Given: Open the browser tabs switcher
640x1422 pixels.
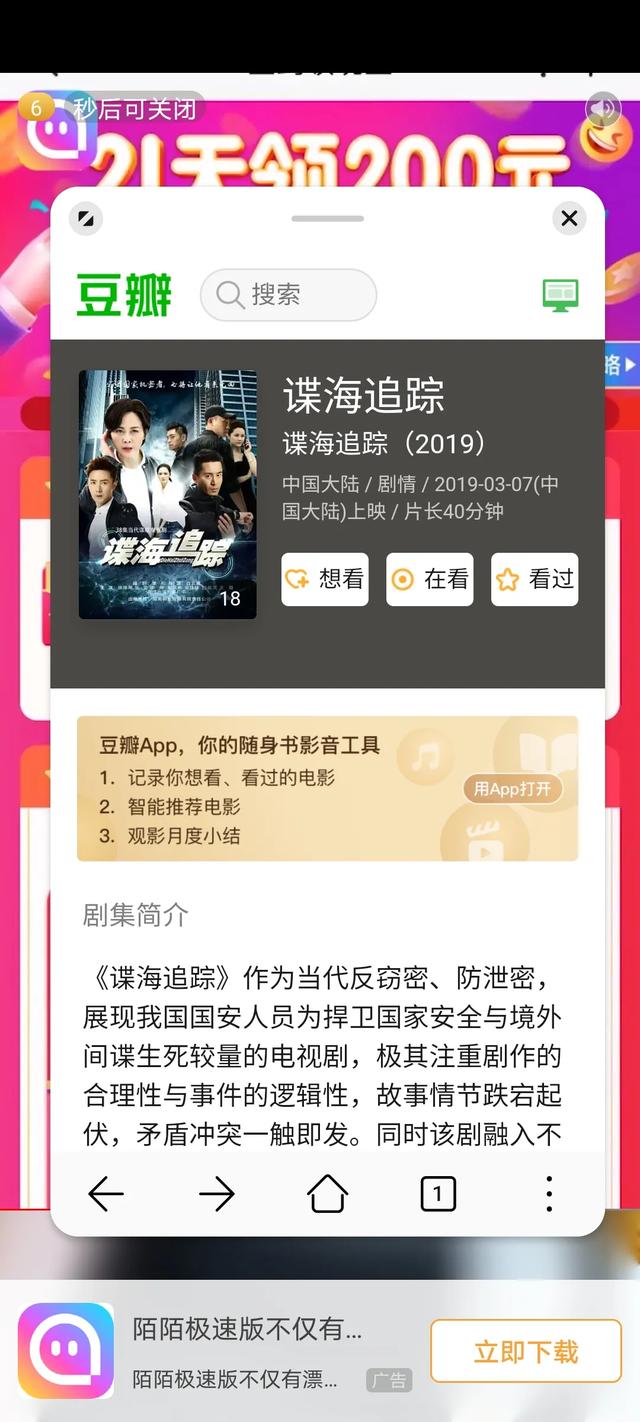Looking at the screenshot, I should [438, 1193].
